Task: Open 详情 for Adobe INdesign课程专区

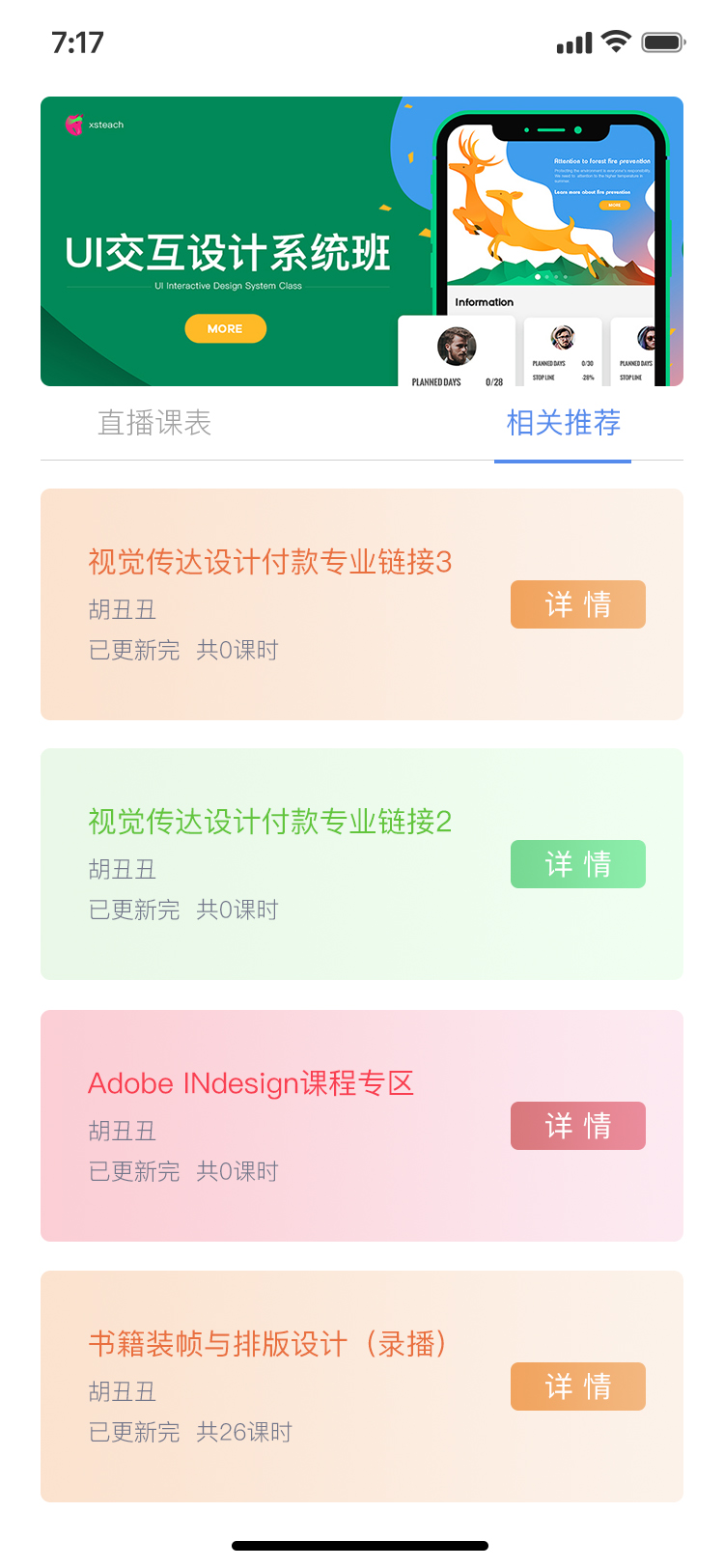Action: (577, 1126)
